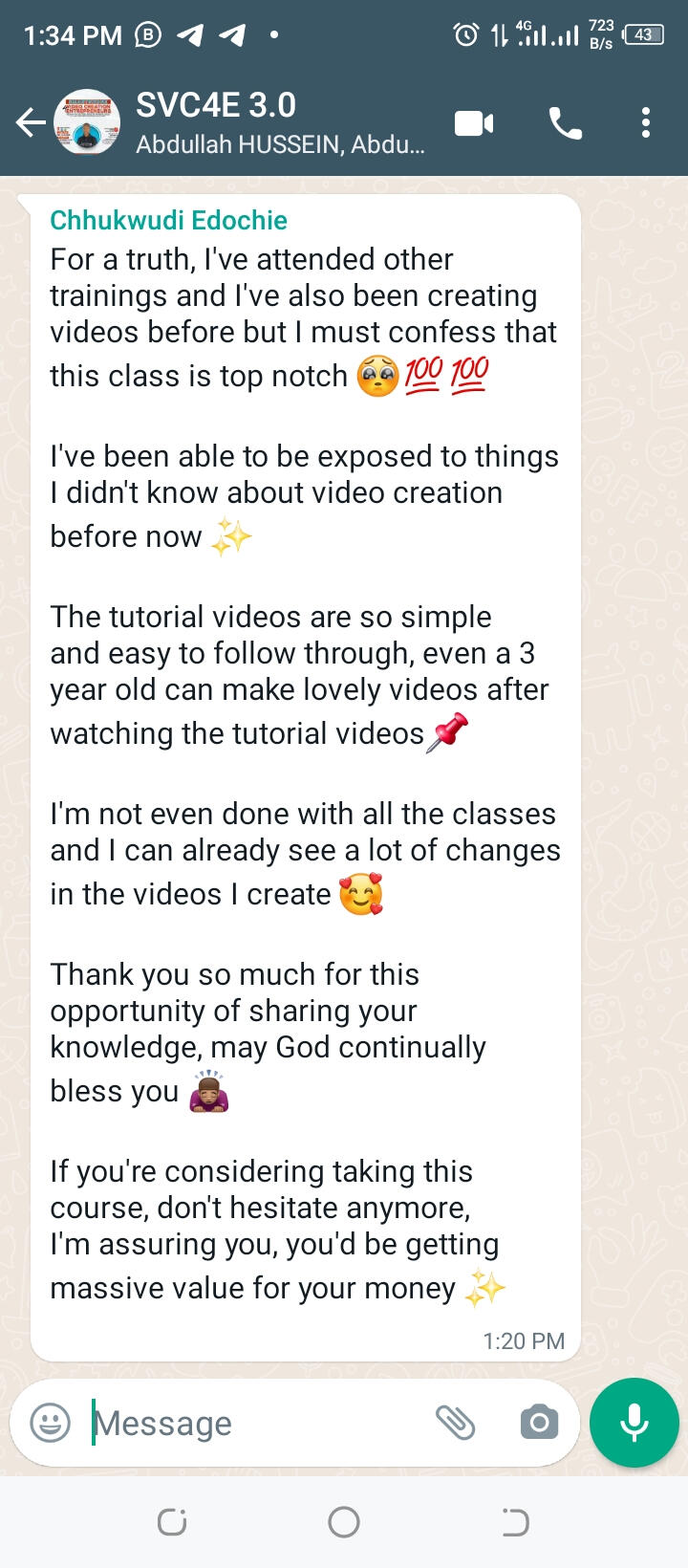Start a group voice call

565,123
